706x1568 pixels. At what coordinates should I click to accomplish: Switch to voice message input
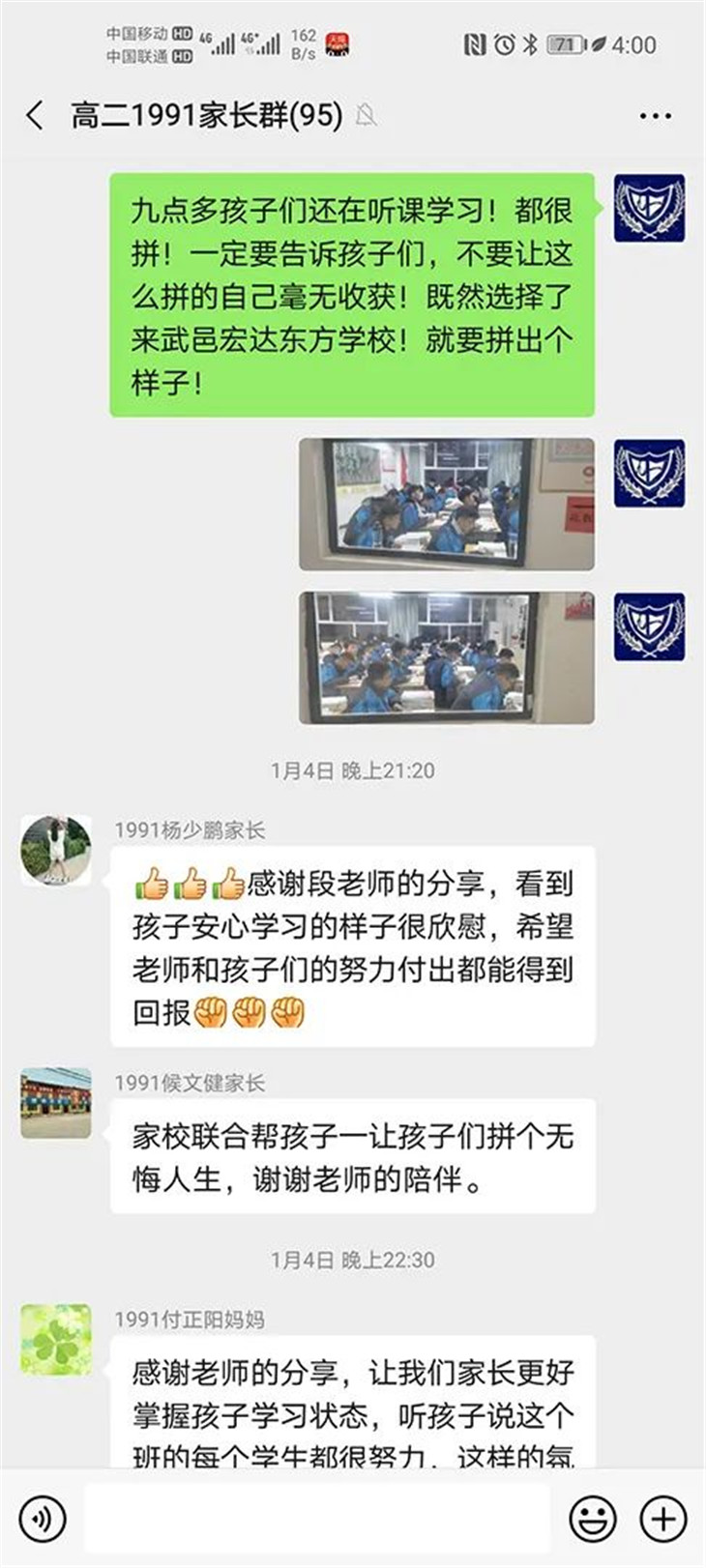pyautogui.click(x=43, y=1519)
